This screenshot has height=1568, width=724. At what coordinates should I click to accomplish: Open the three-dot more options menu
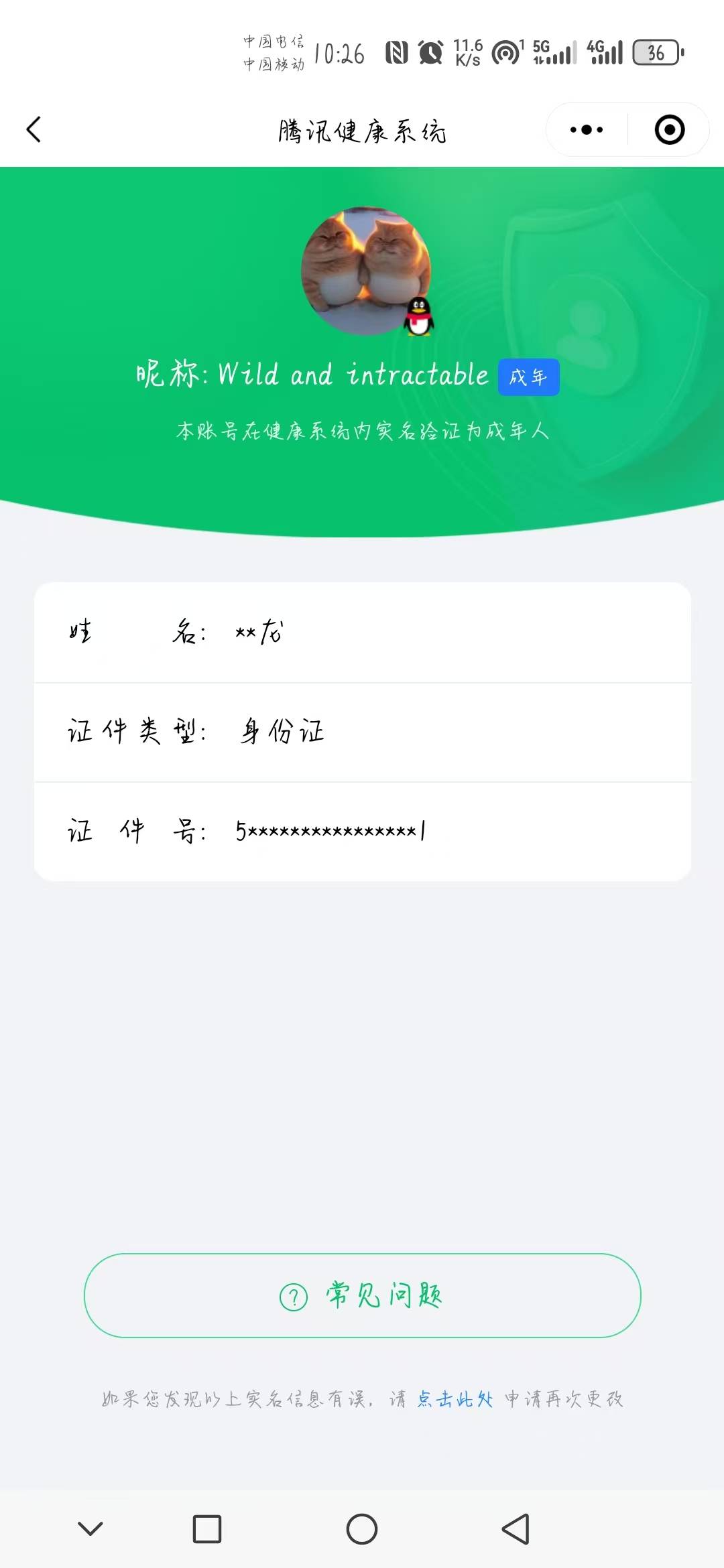pyautogui.click(x=587, y=129)
